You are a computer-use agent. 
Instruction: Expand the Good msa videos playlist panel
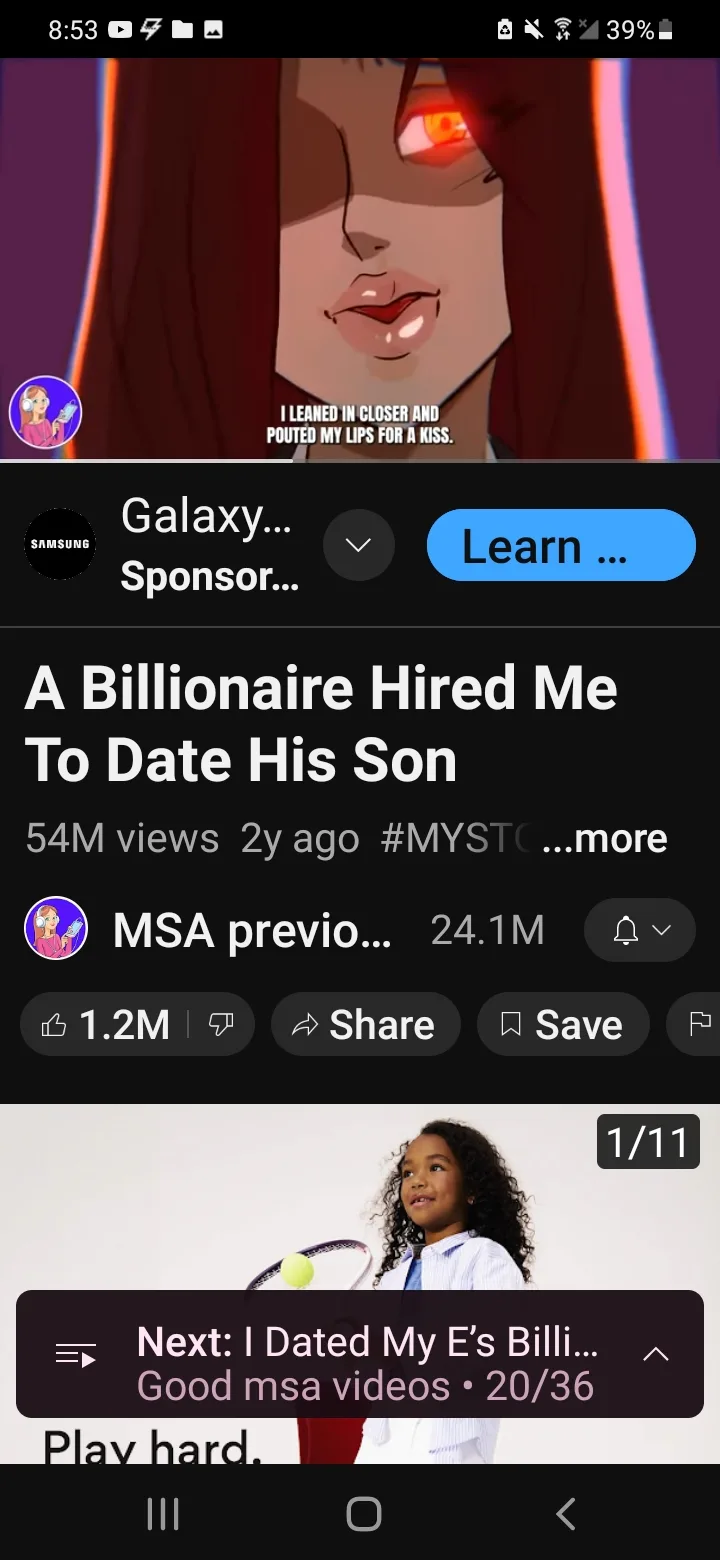(x=655, y=1354)
